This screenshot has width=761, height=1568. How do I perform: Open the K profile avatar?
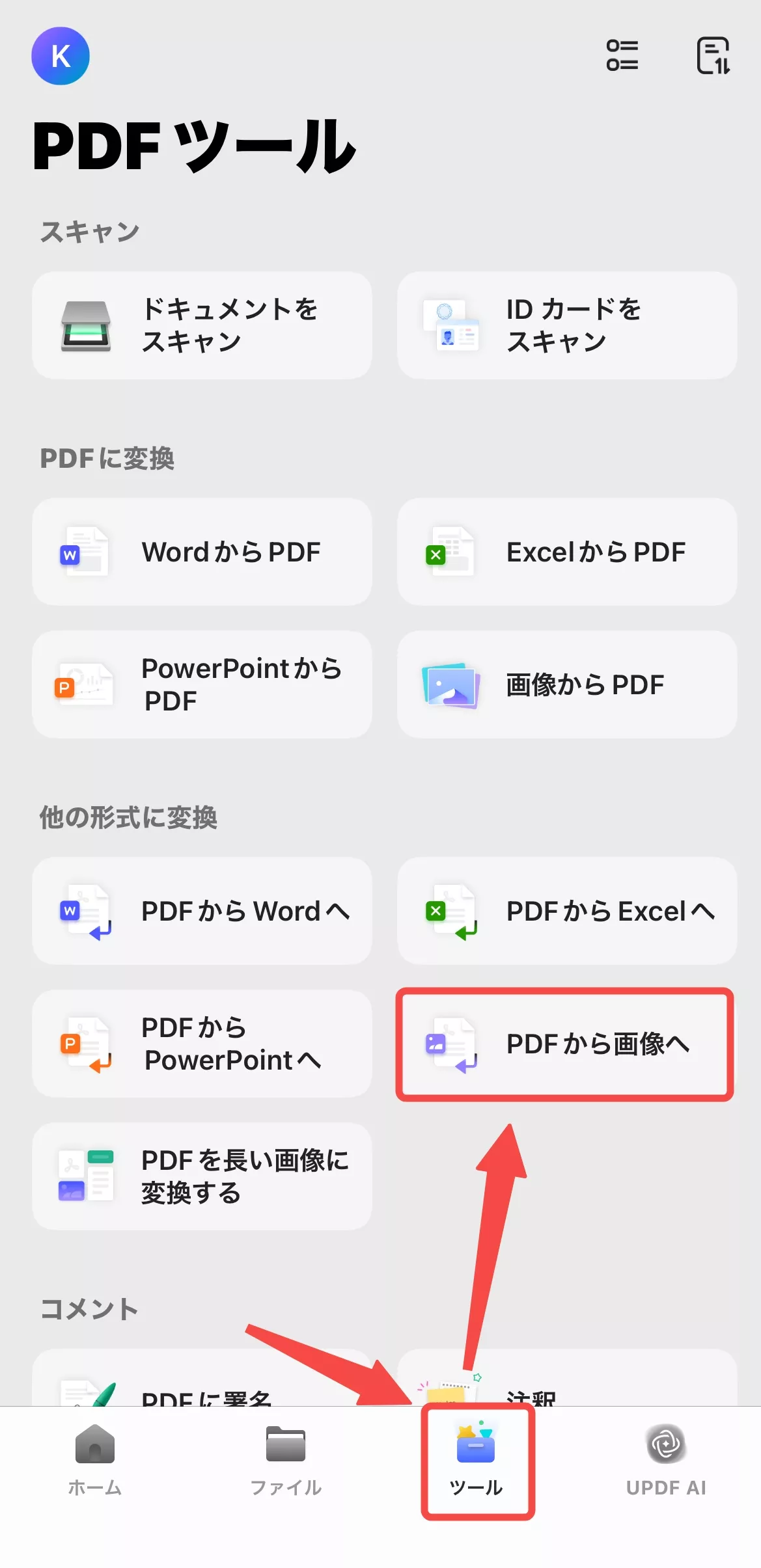click(61, 56)
